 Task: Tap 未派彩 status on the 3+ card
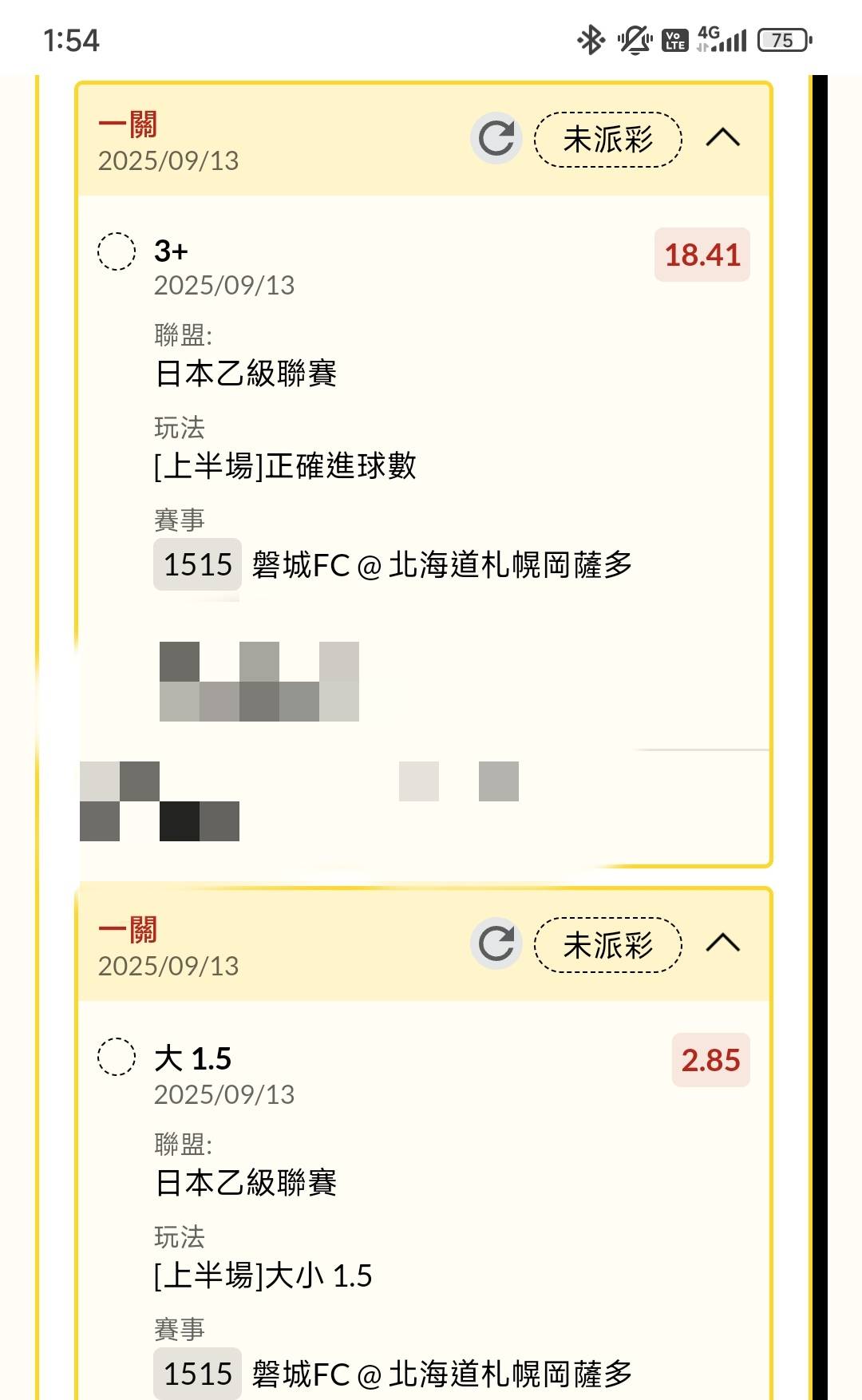click(x=608, y=140)
